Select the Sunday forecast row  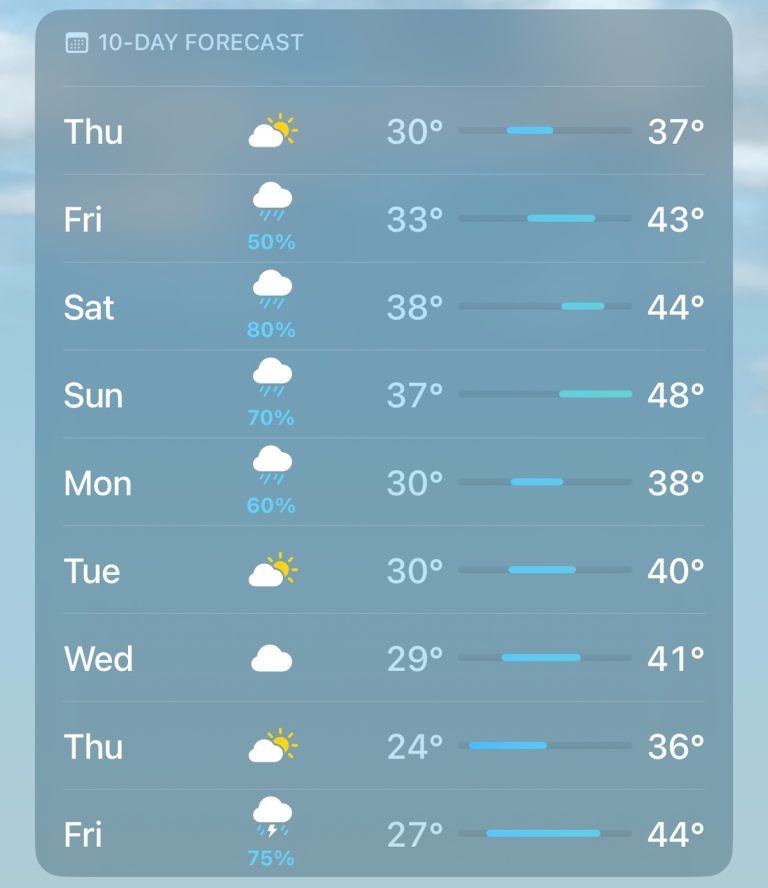point(384,395)
